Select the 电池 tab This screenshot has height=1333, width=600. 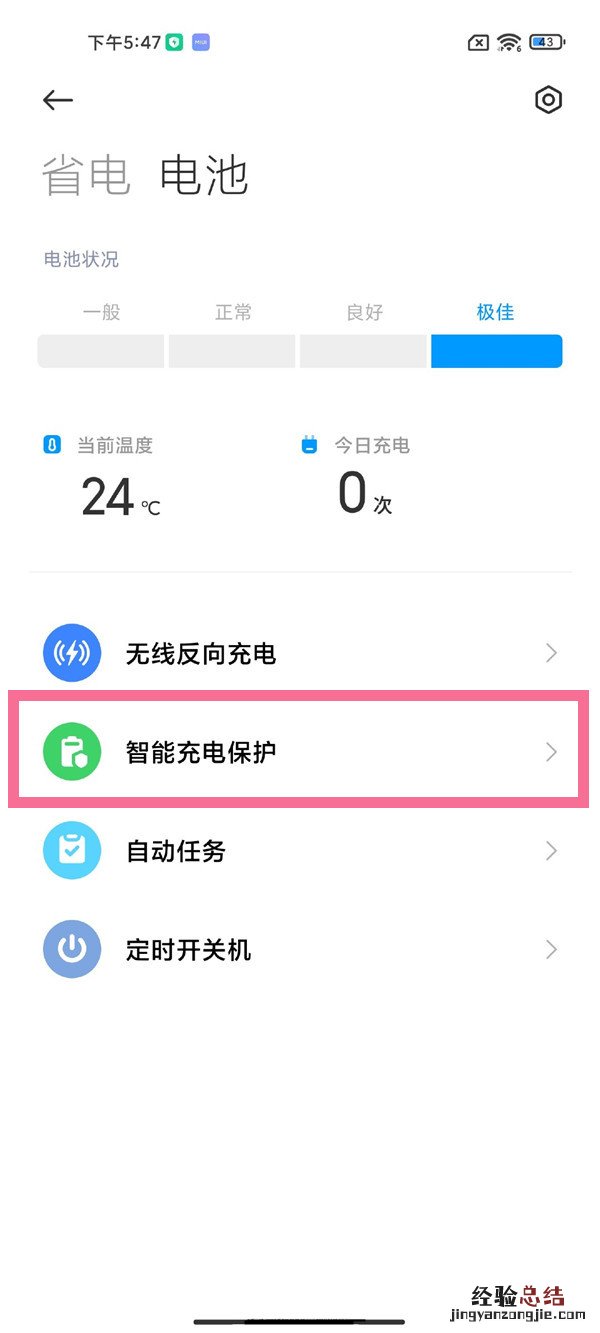click(x=204, y=176)
